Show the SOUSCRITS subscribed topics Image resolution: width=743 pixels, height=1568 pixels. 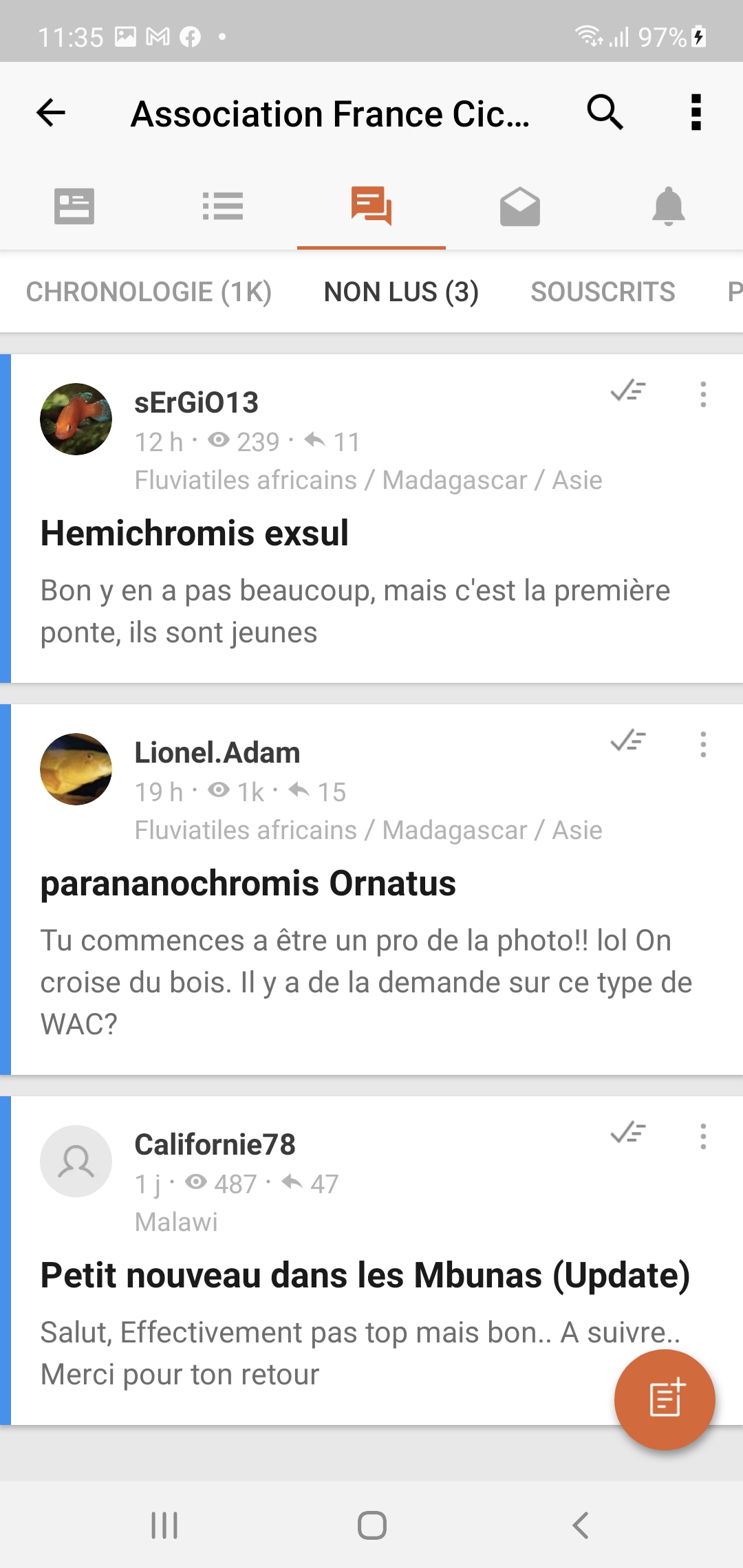coord(603,292)
